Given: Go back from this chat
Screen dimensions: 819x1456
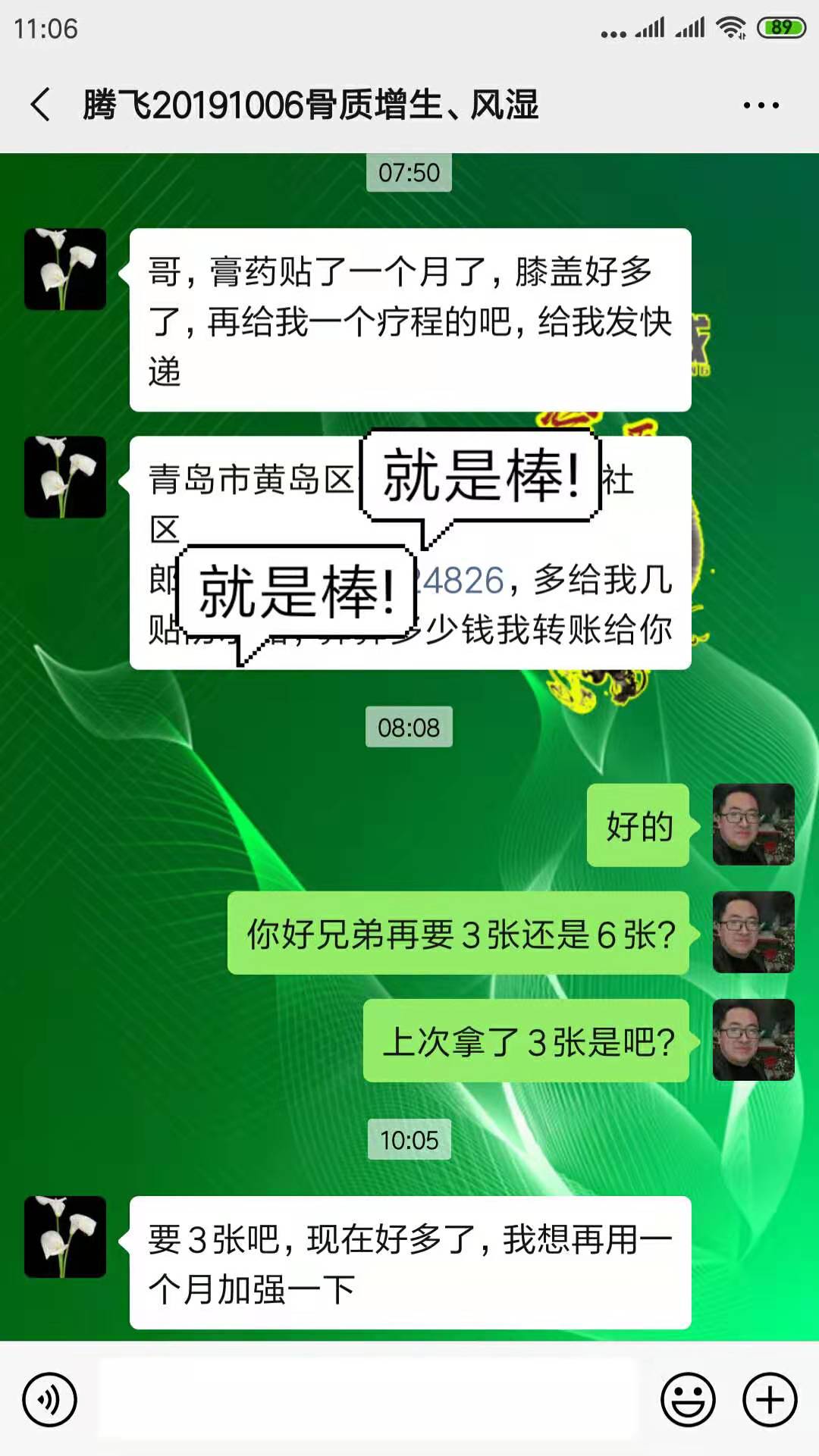Looking at the screenshot, I should 41,105.
